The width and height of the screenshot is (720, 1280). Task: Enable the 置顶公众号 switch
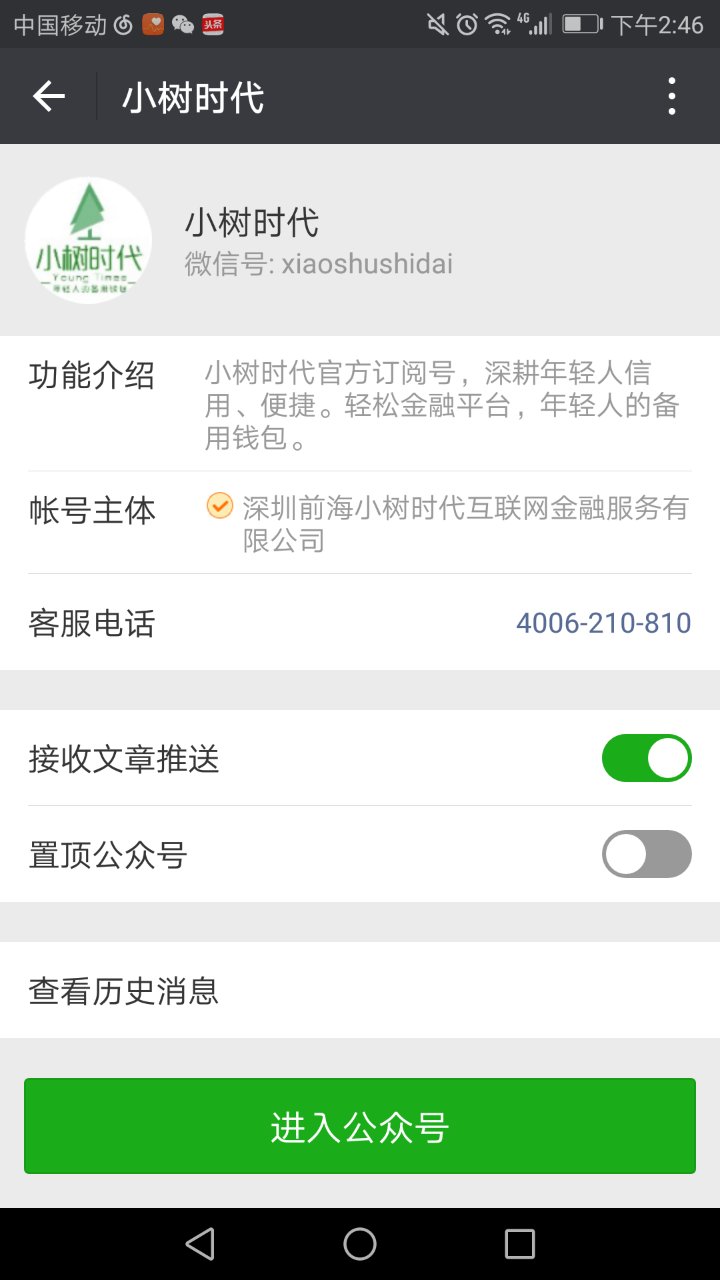[x=646, y=854]
